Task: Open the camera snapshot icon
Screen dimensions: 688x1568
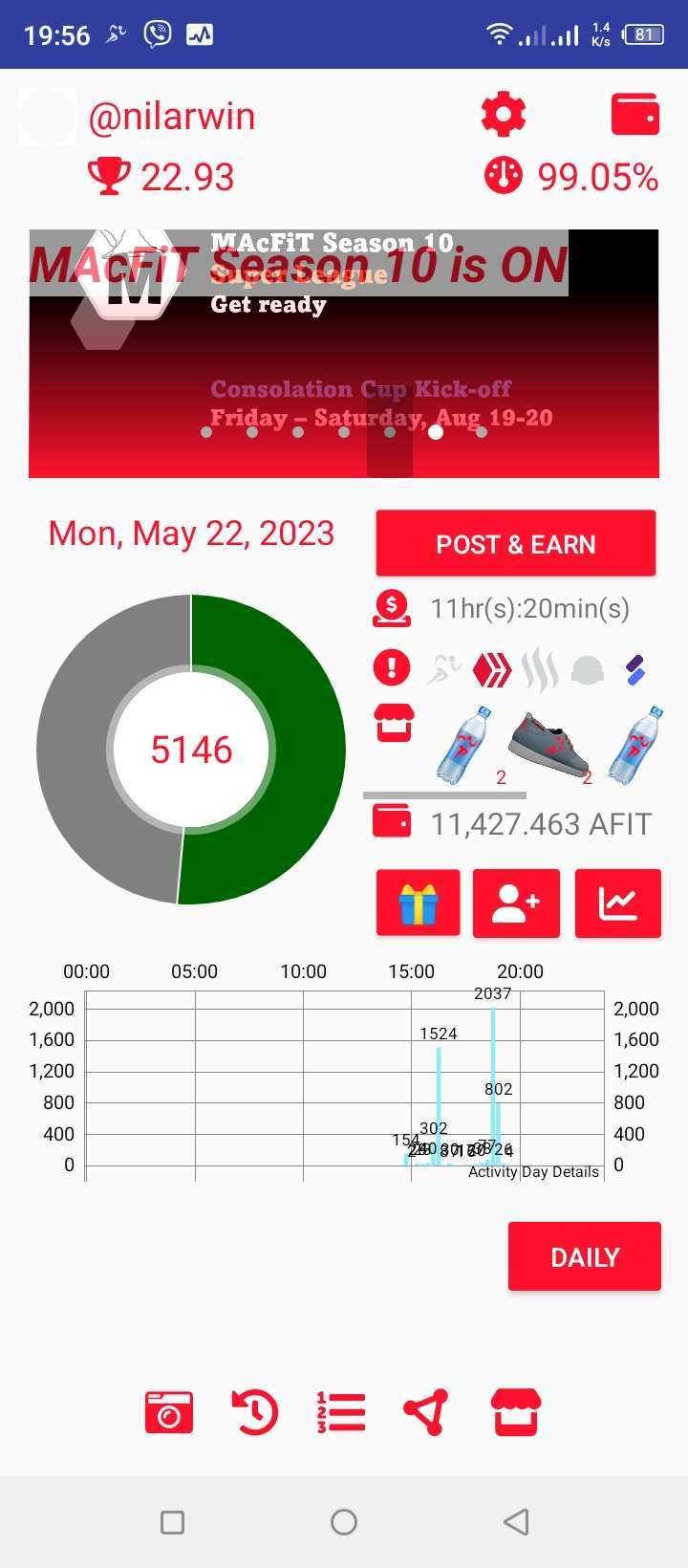Action: point(169,1412)
